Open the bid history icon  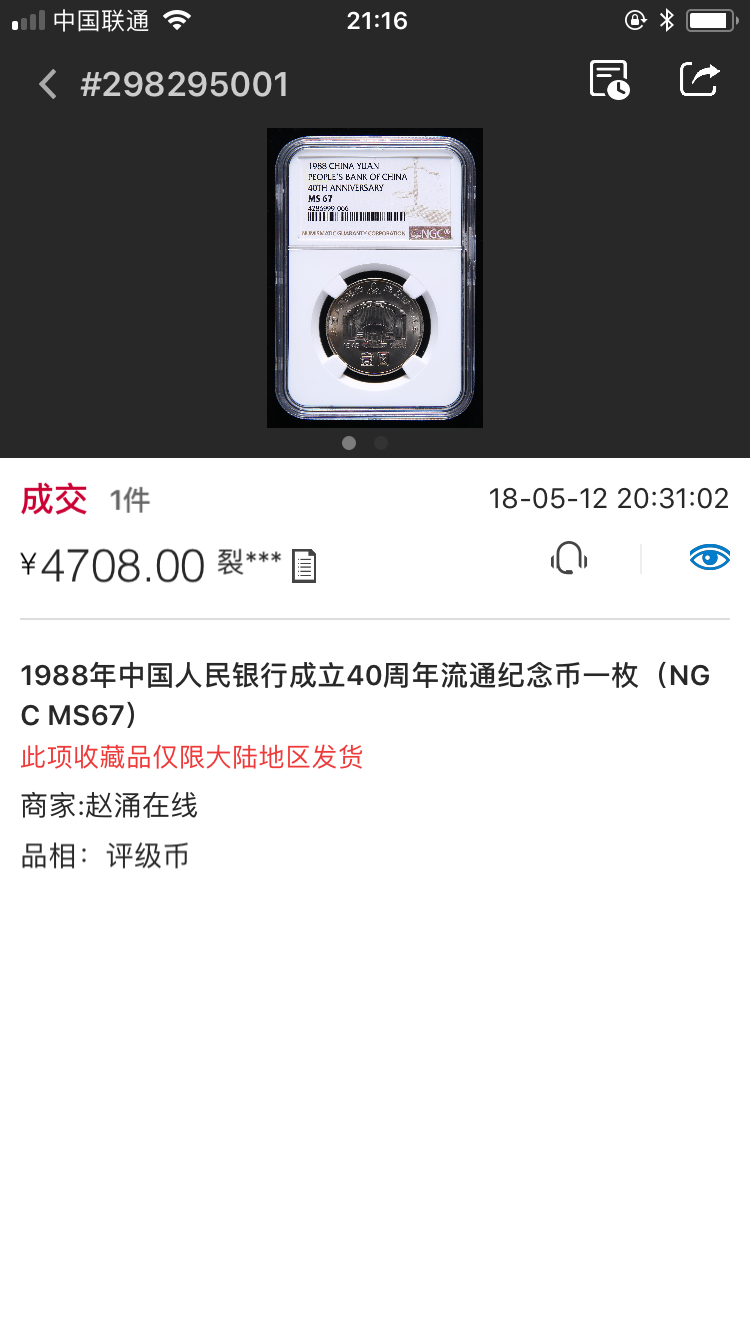pos(609,80)
